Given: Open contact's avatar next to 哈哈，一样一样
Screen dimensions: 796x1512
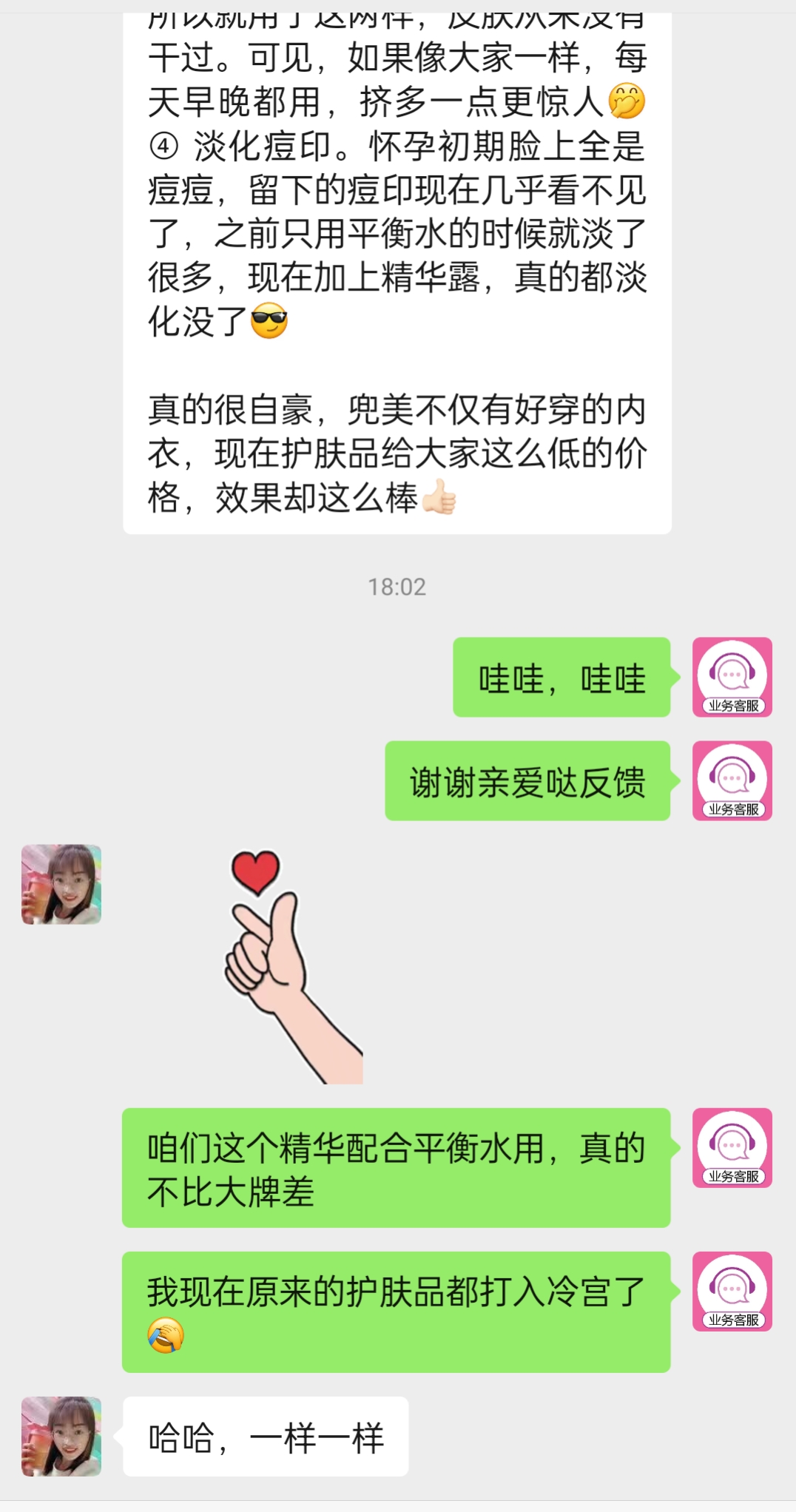Looking at the screenshot, I should pyautogui.click(x=61, y=1436).
